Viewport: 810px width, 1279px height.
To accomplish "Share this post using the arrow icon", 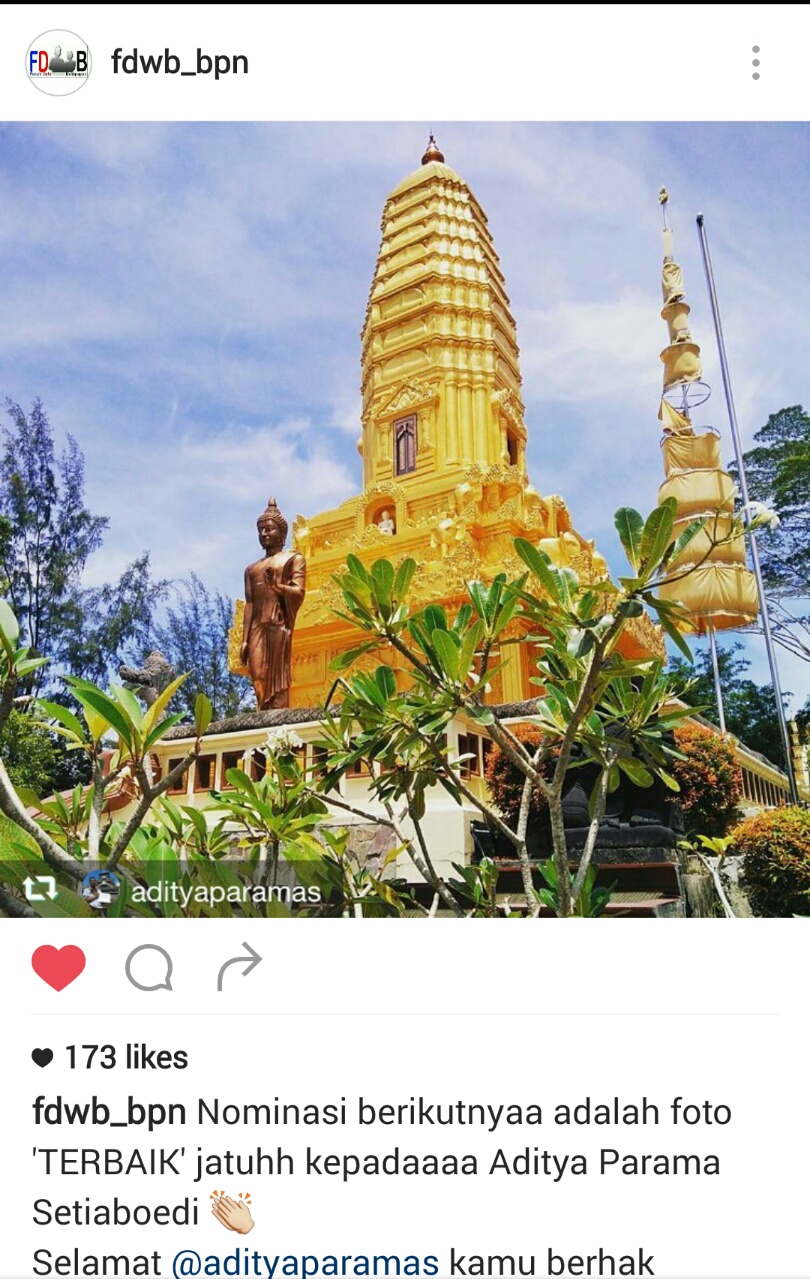I will 239,967.
